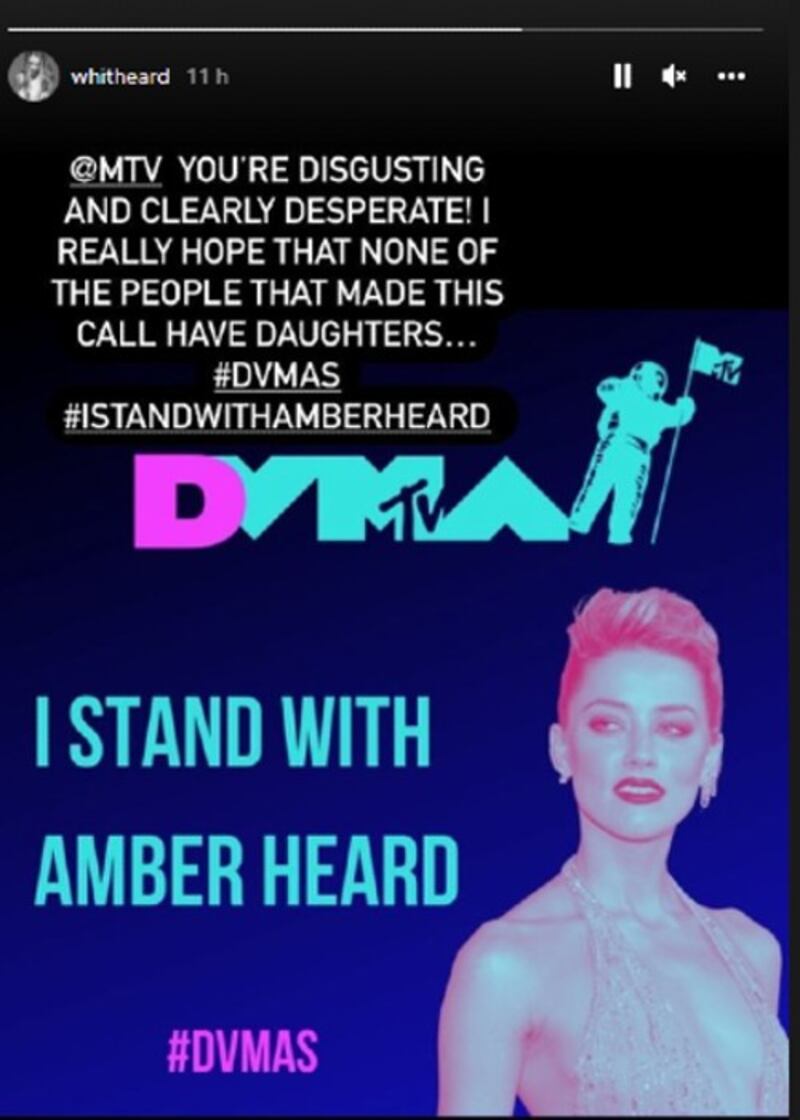Screen dimensions: 800x1120
Task: Open whitheard's profile picture
Action: point(34,77)
